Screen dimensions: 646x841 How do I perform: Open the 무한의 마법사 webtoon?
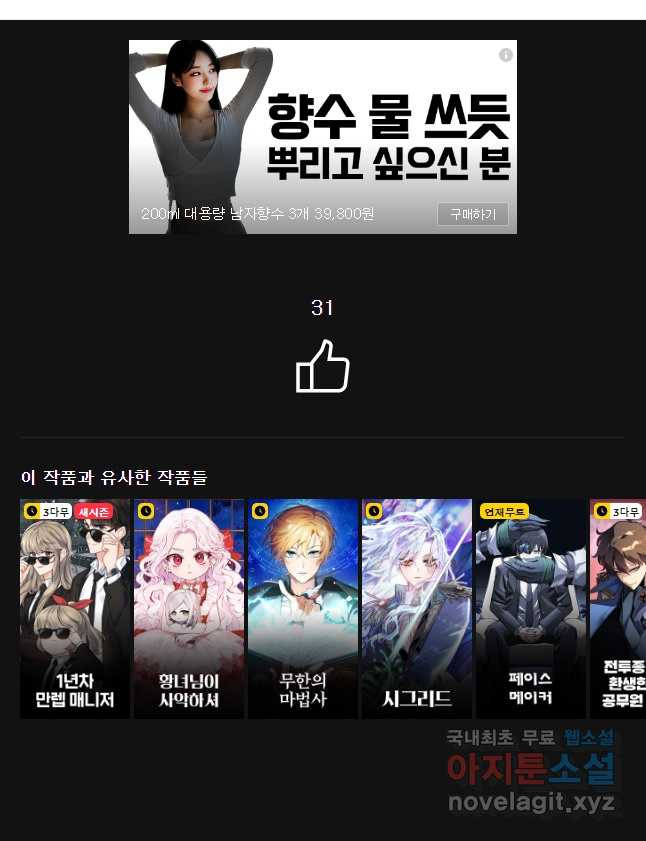coord(303,608)
